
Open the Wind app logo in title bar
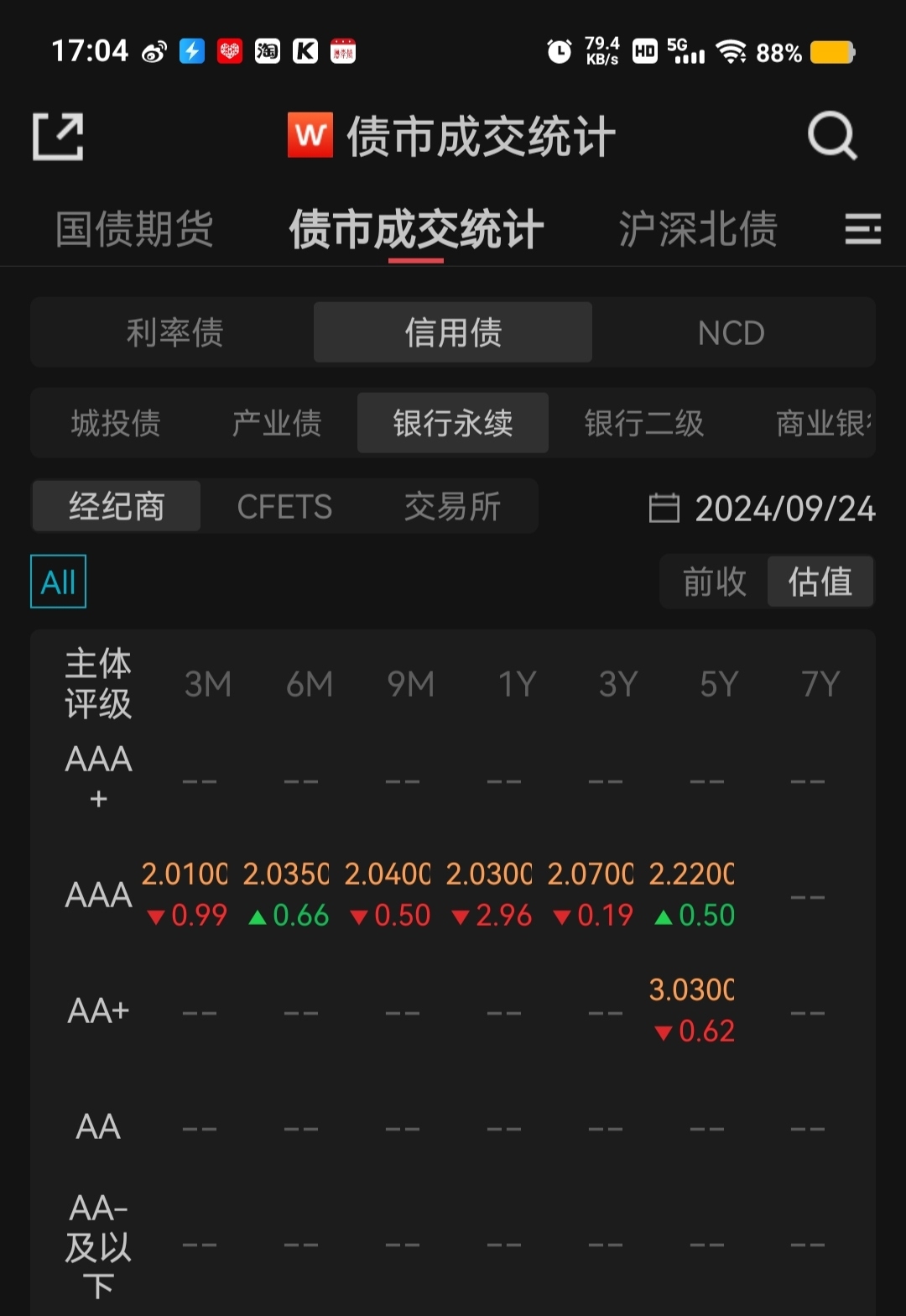click(x=311, y=135)
